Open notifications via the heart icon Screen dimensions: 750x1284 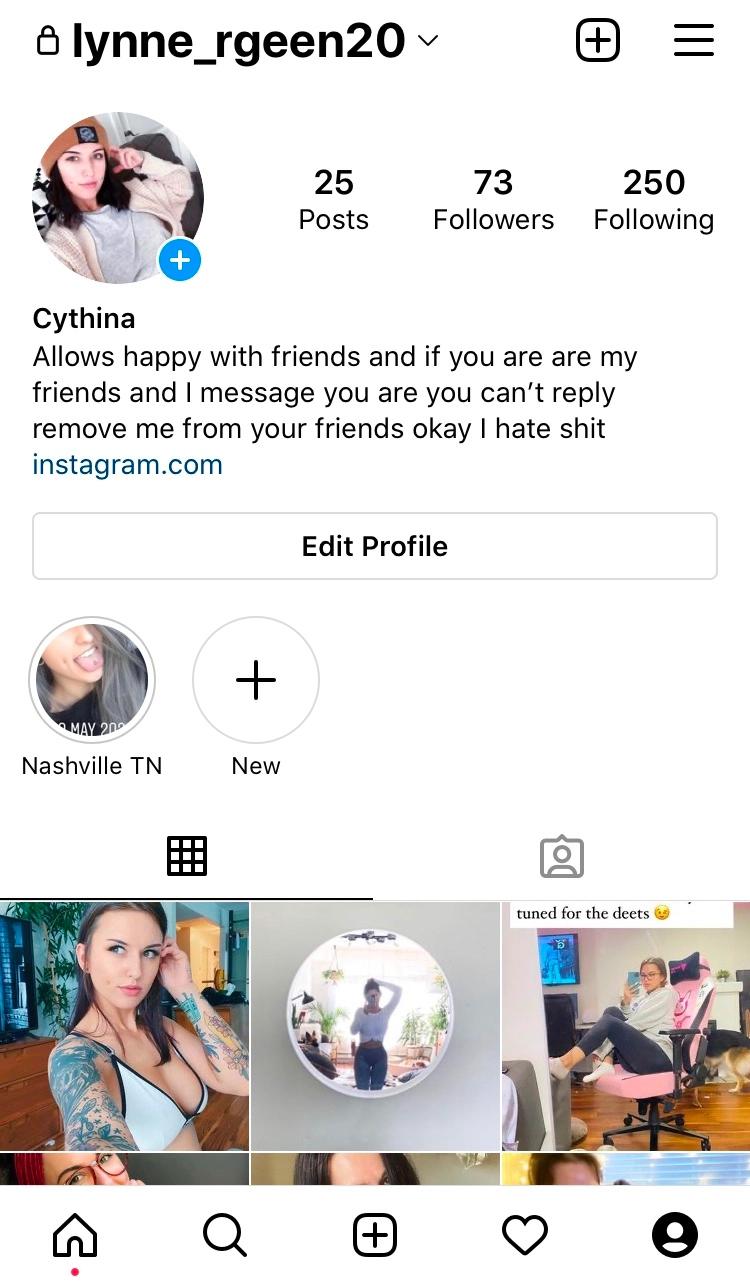click(x=525, y=1234)
